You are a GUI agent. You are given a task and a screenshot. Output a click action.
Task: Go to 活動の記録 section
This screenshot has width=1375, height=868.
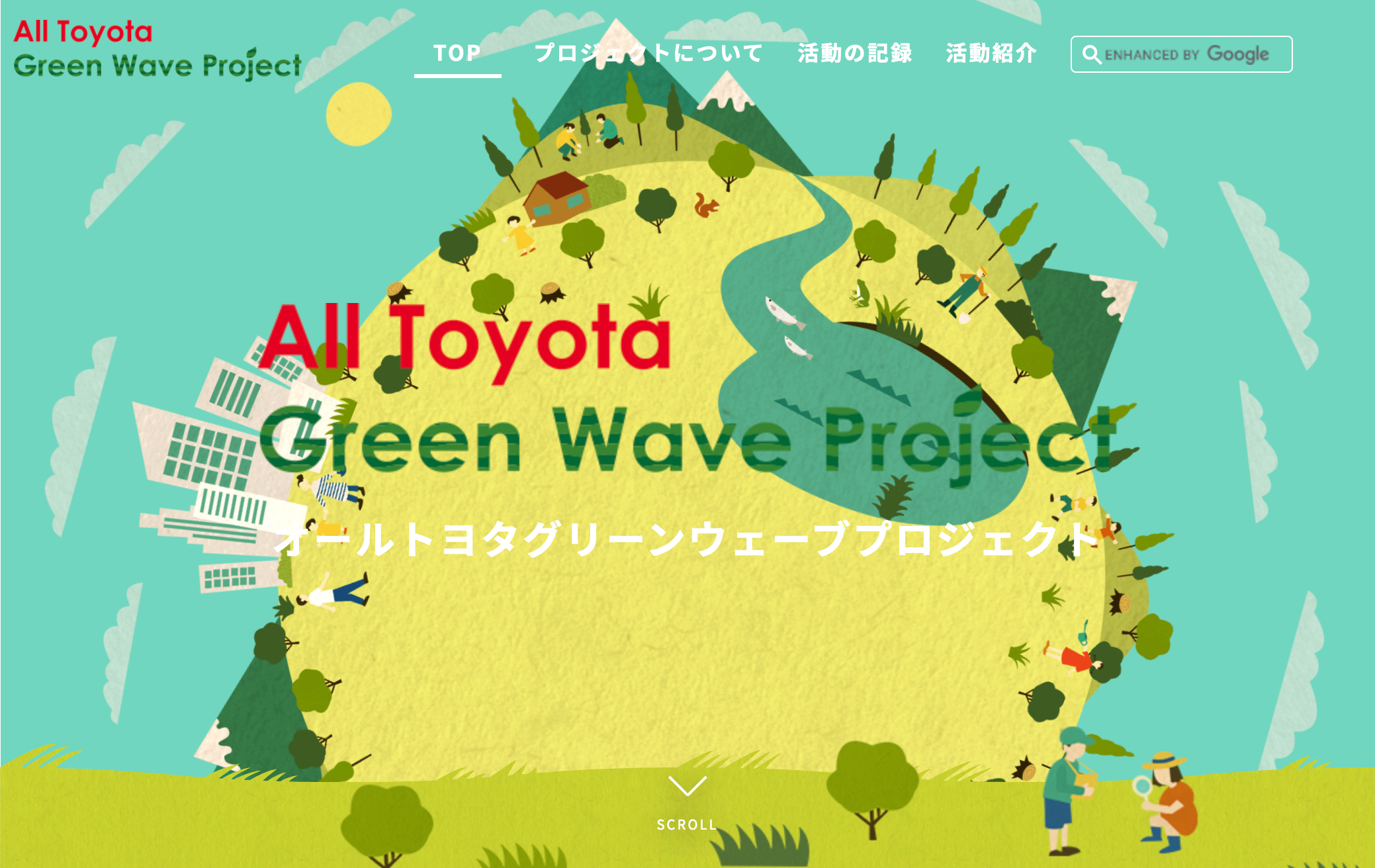click(855, 54)
